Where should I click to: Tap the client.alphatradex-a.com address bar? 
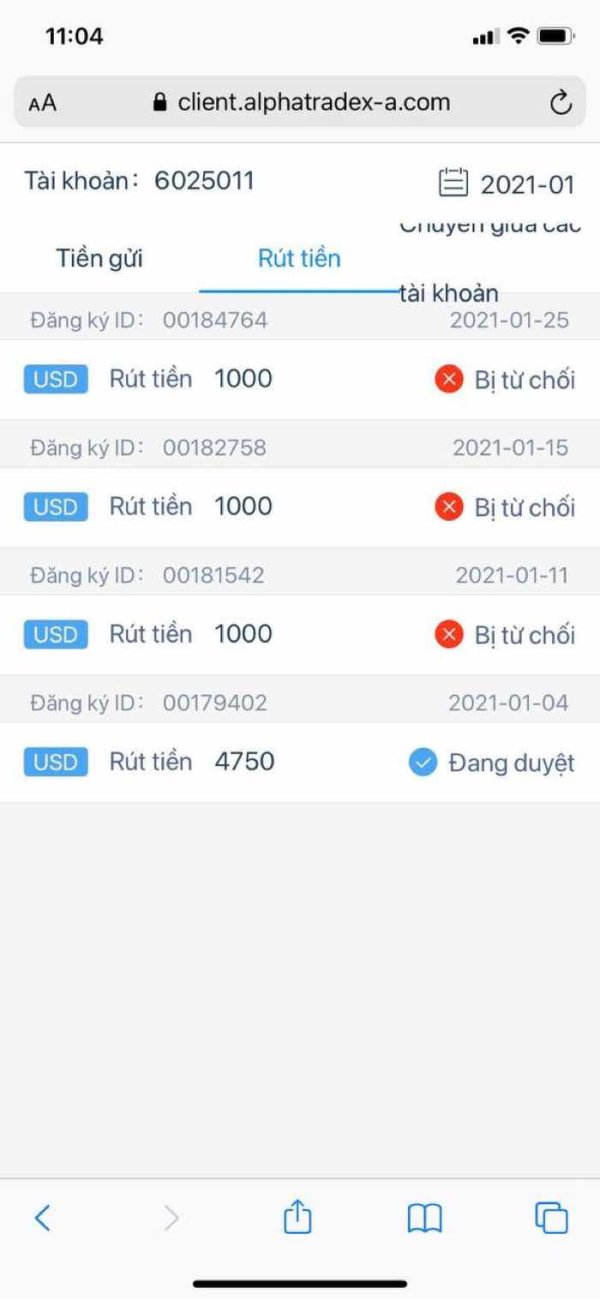pyautogui.click(x=300, y=102)
